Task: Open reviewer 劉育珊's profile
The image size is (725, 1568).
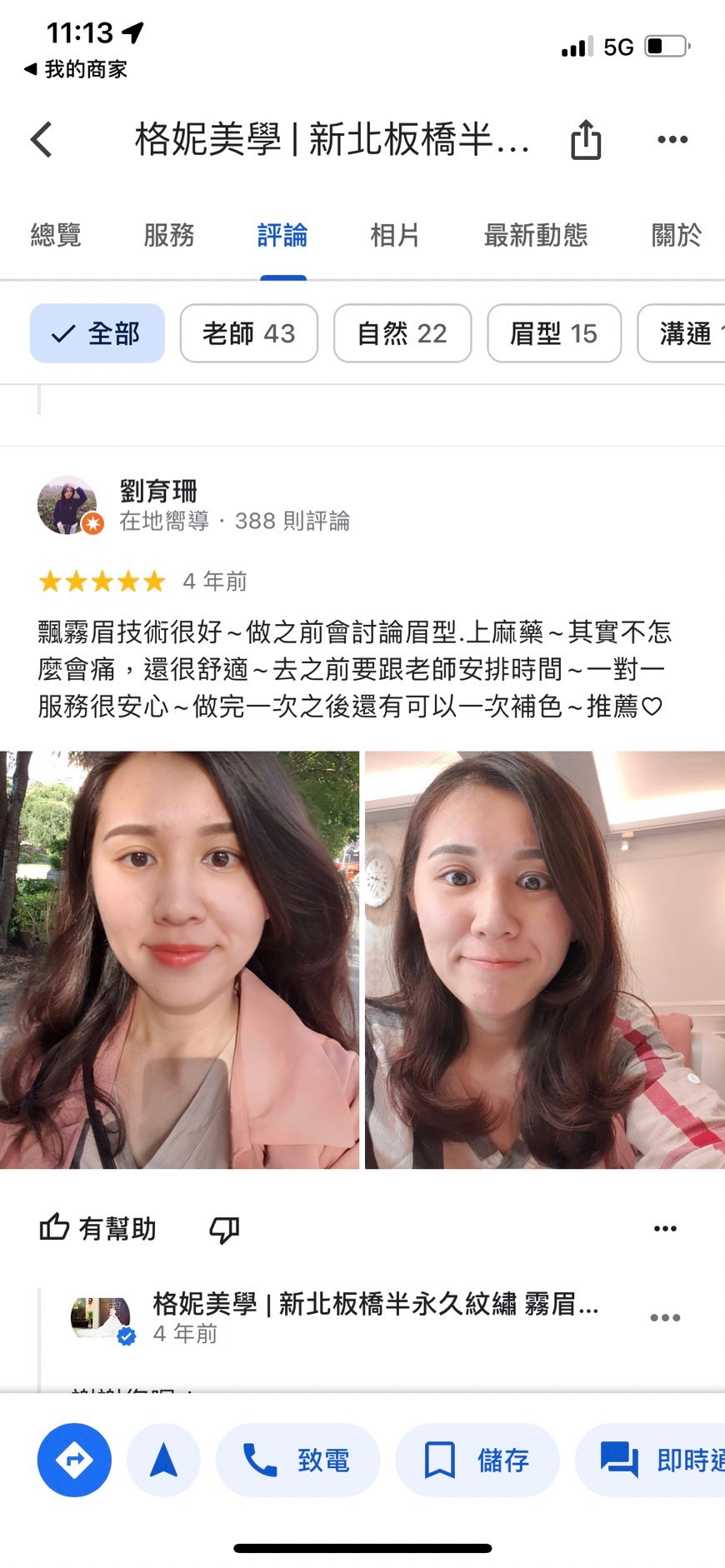Action: (158, 492)
